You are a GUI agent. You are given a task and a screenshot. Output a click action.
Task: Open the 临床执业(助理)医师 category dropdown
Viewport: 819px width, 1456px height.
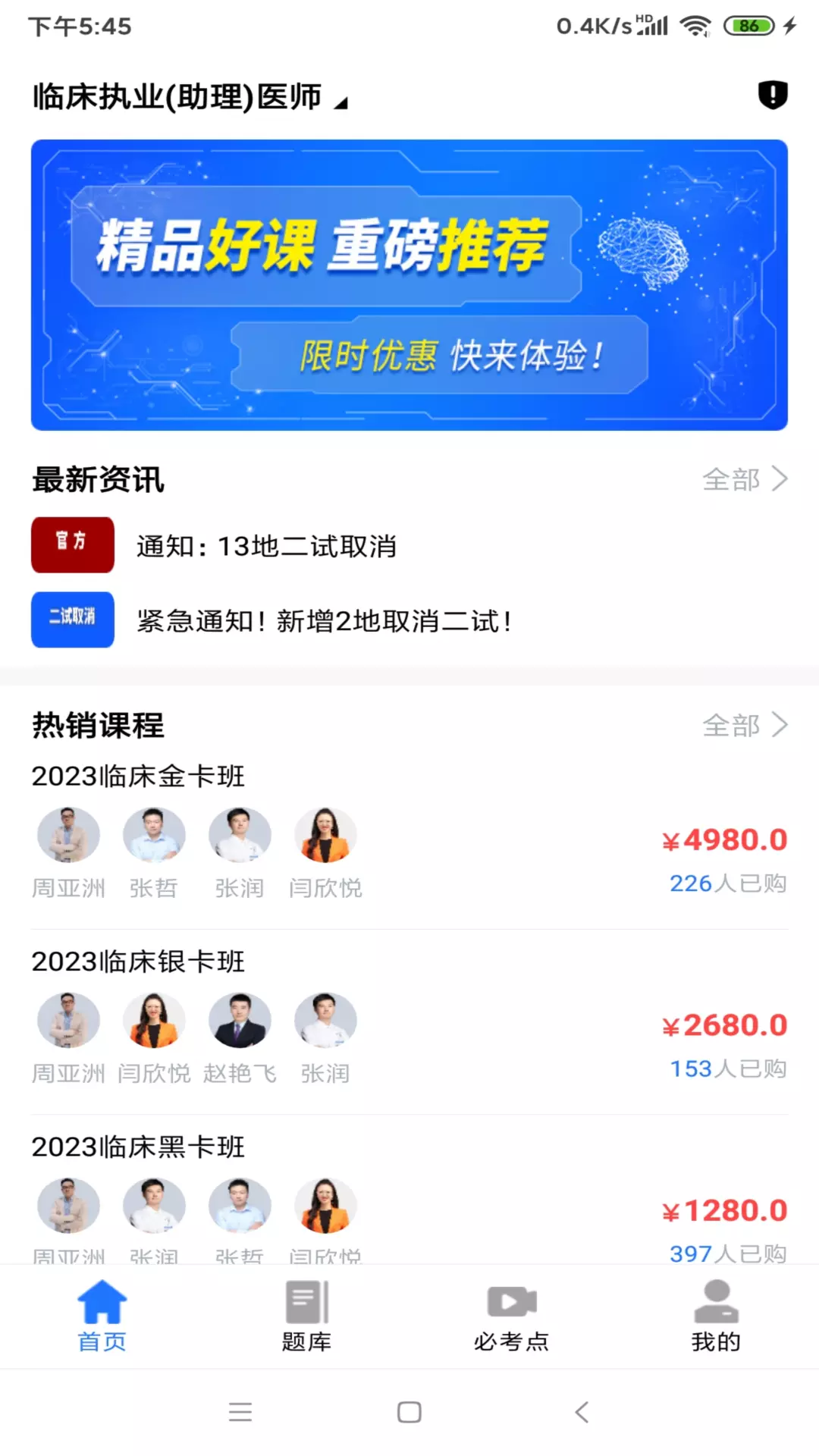pyautogui.click(x=190, y=97)
